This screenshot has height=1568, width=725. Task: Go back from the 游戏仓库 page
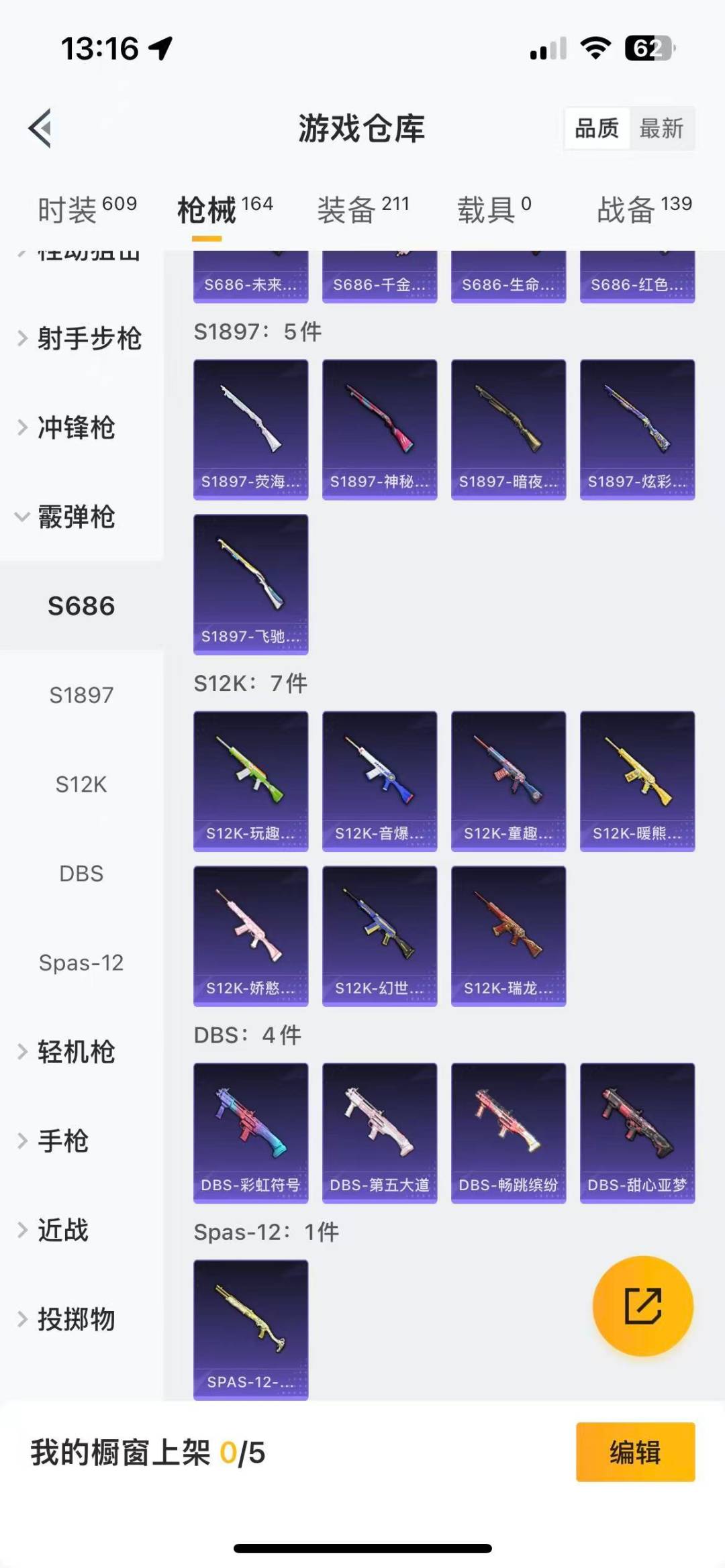[40, 127]
